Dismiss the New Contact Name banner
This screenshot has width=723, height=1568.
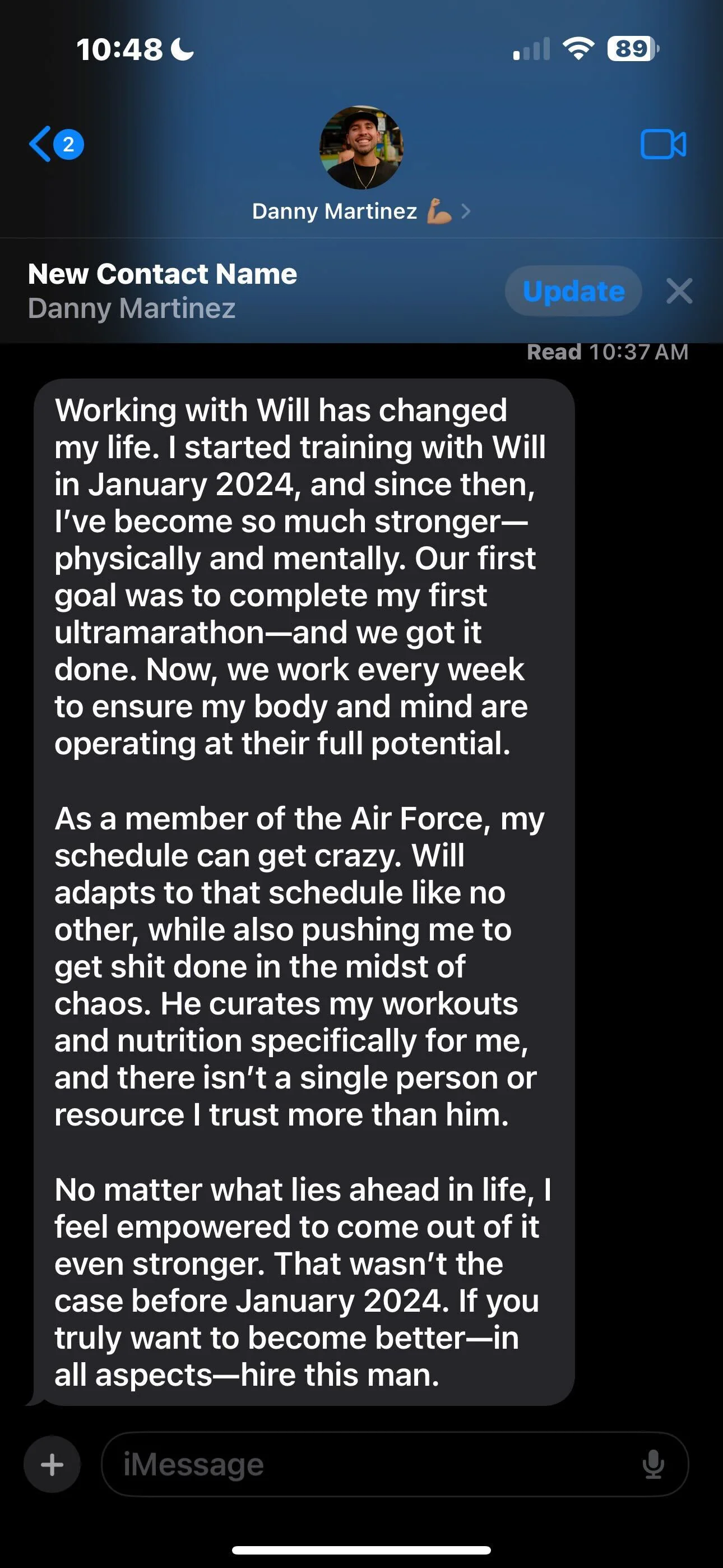click(x=679, y=291)
